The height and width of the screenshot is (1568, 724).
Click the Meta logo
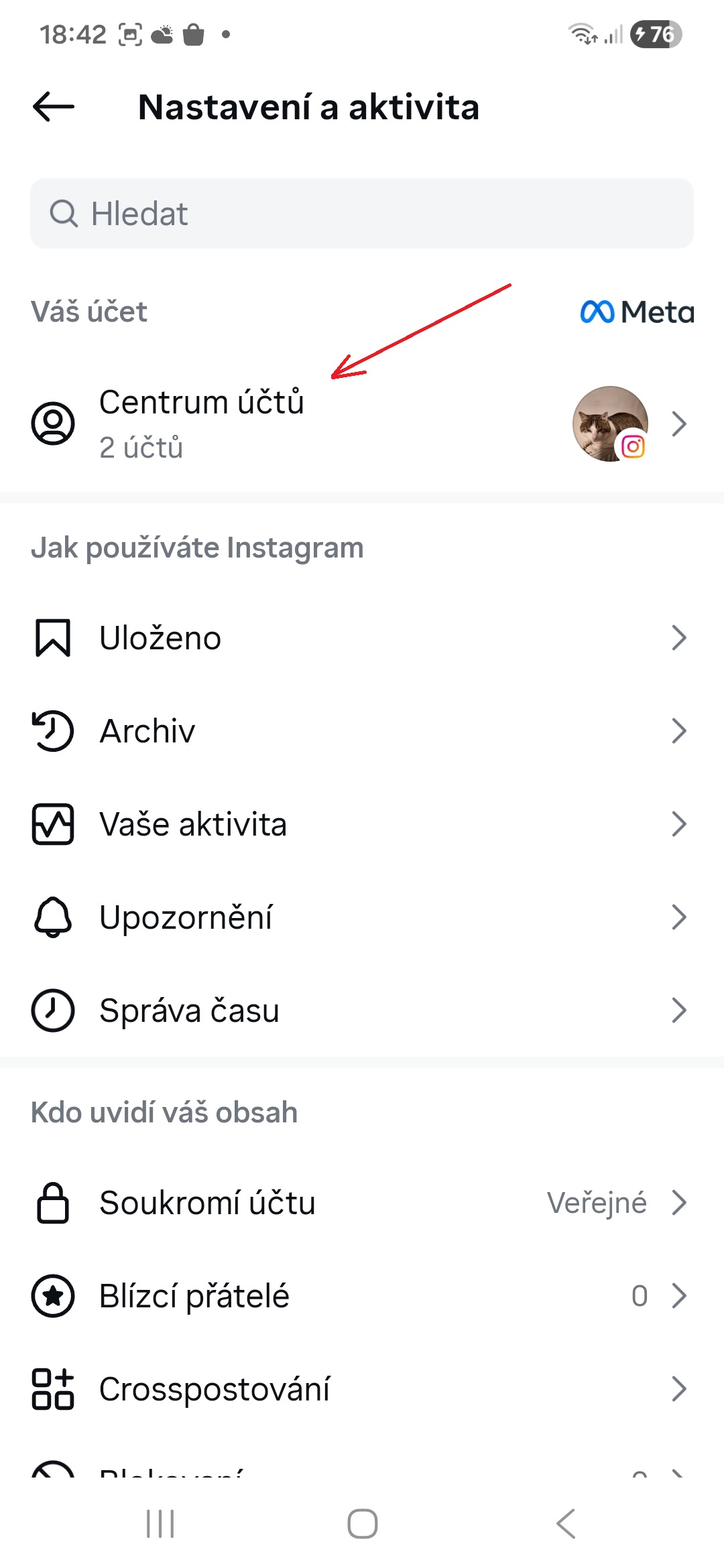coord(636,312)
